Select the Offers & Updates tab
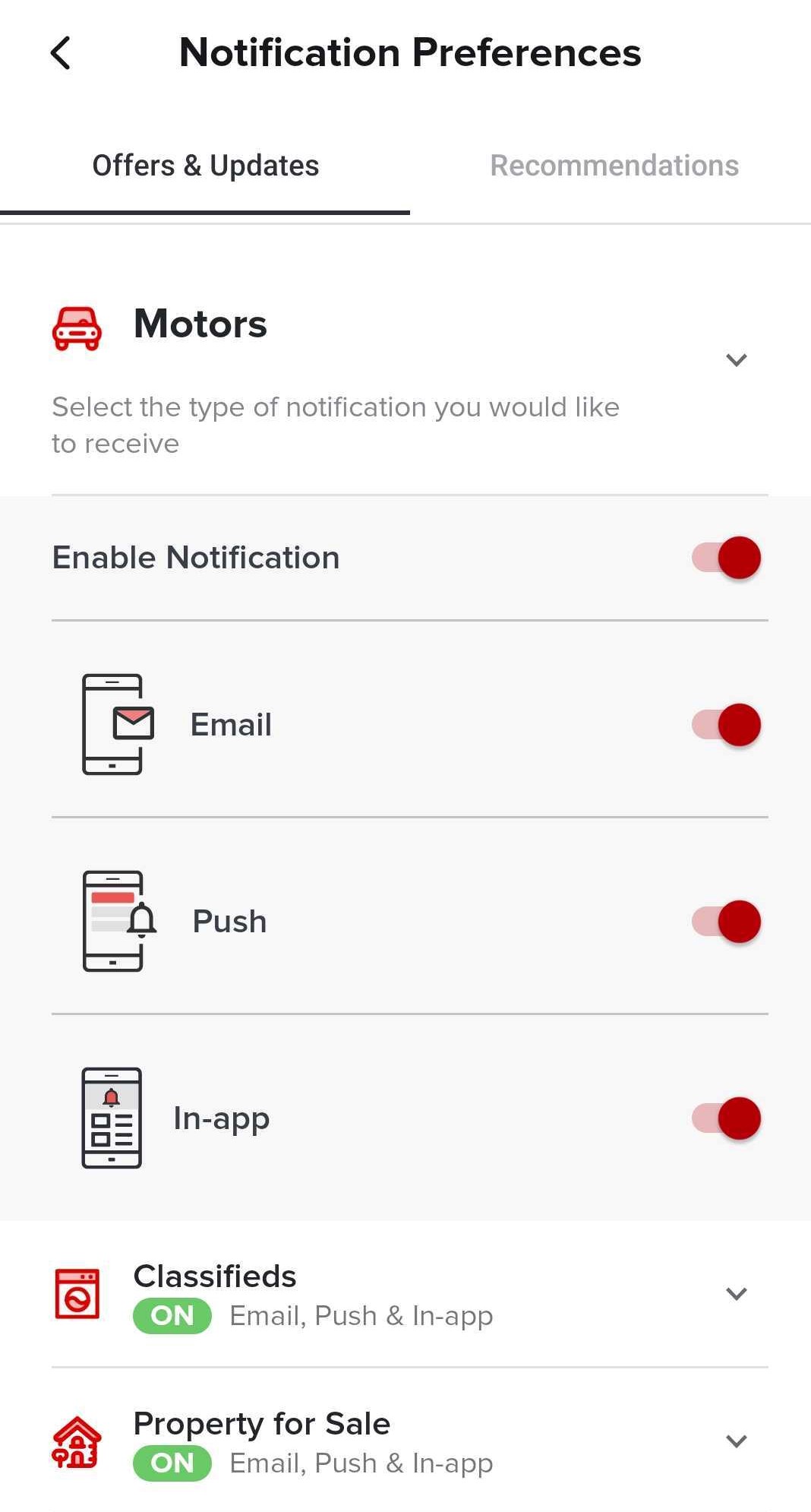 [x=205, y=165]
